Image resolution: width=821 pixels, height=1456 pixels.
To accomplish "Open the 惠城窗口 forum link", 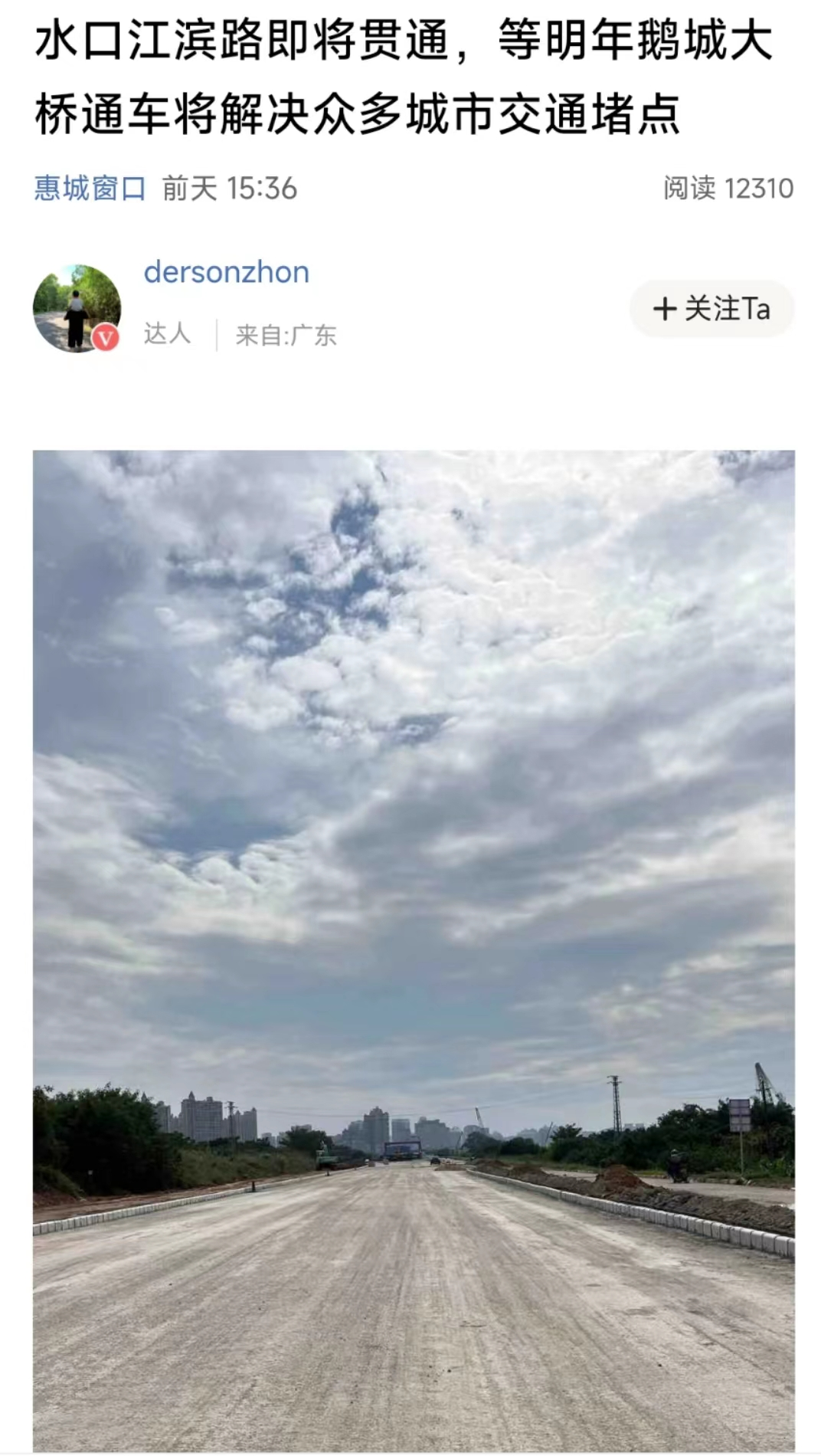I will tap(90, 189).
